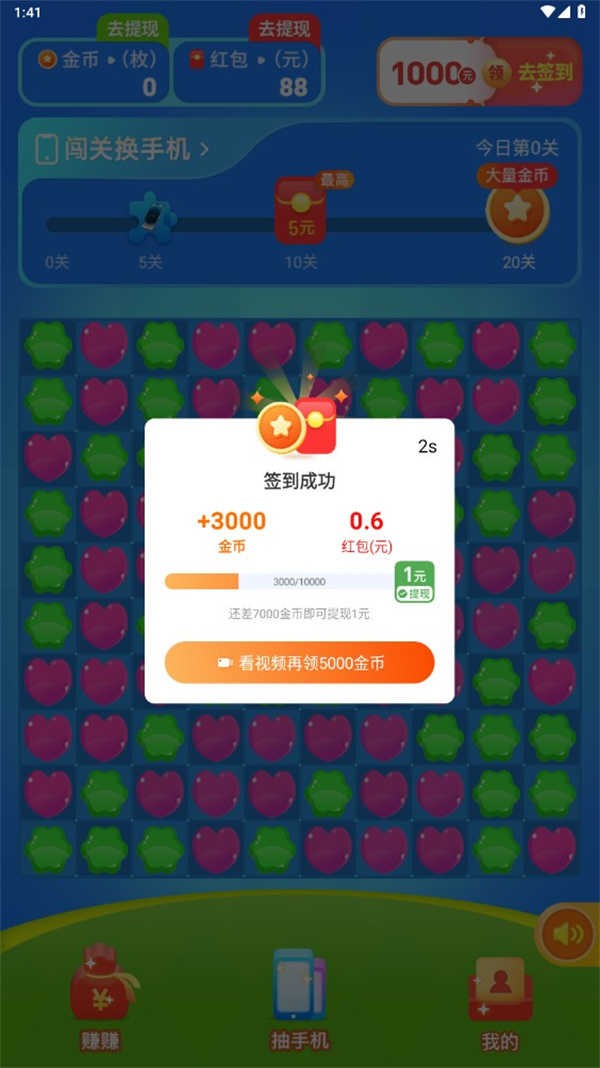Toggle the sound speaker button
Screen dimensions: 600x1068
click(566, 934)
